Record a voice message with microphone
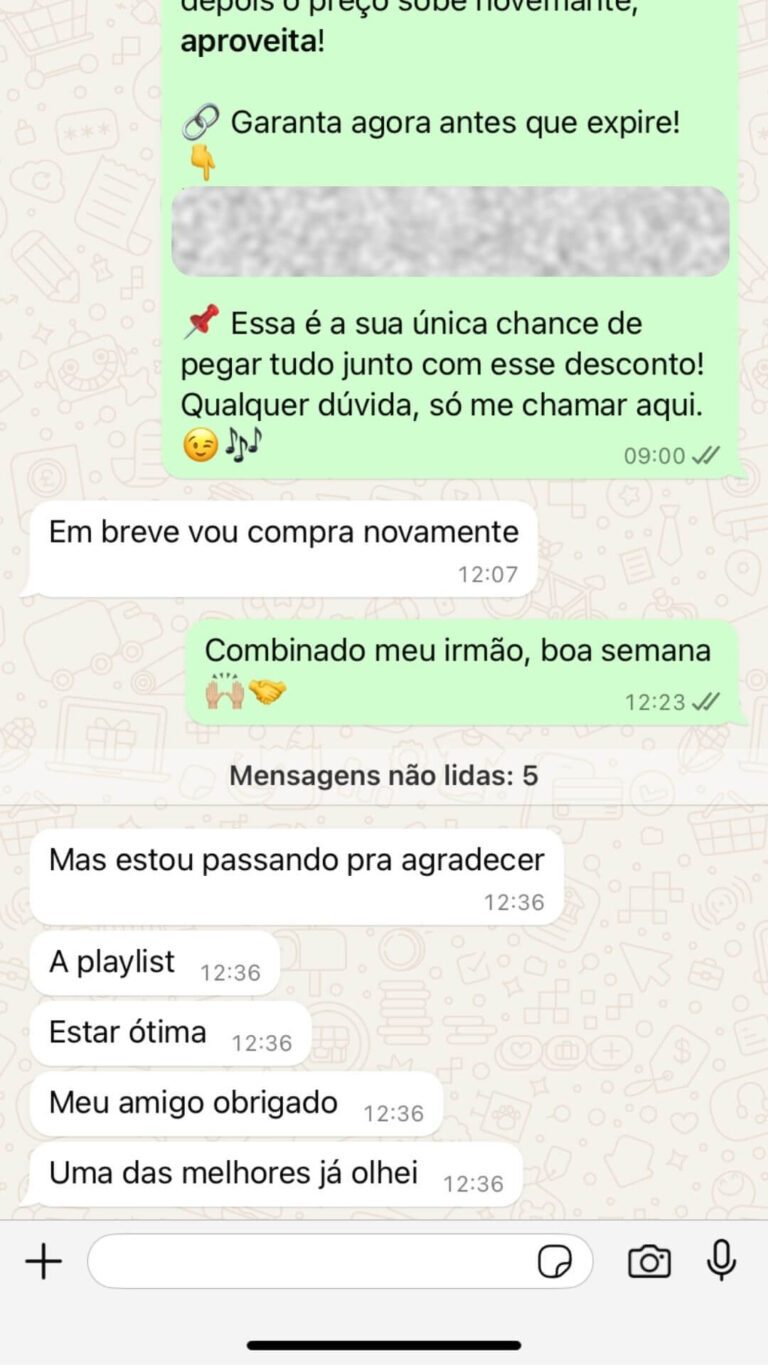The width and height of the screenshot is (768, 1365). [x=721, y=1261]
